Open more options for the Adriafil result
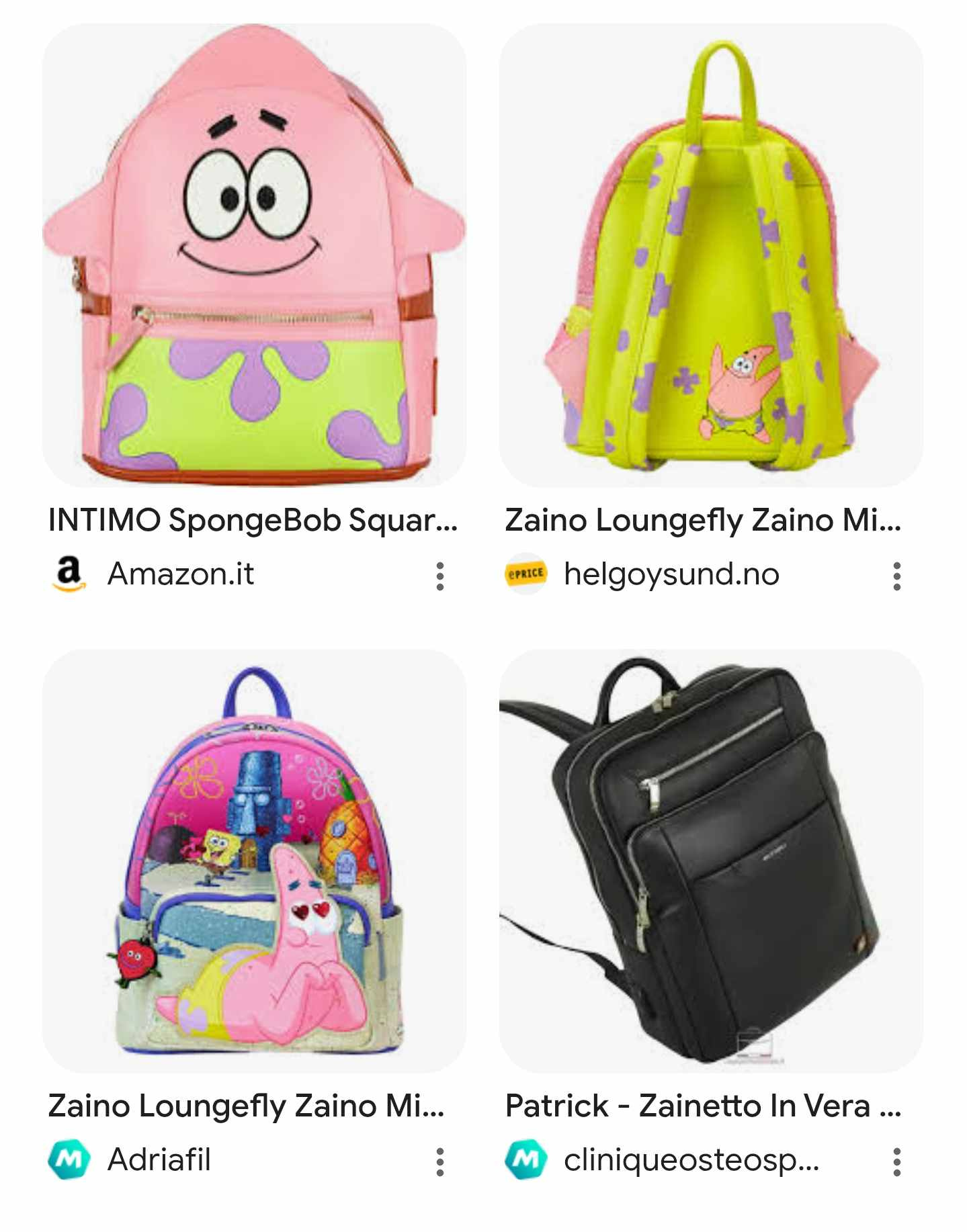Screen dimensions: 967x1232 click(x=440, y=1162)
